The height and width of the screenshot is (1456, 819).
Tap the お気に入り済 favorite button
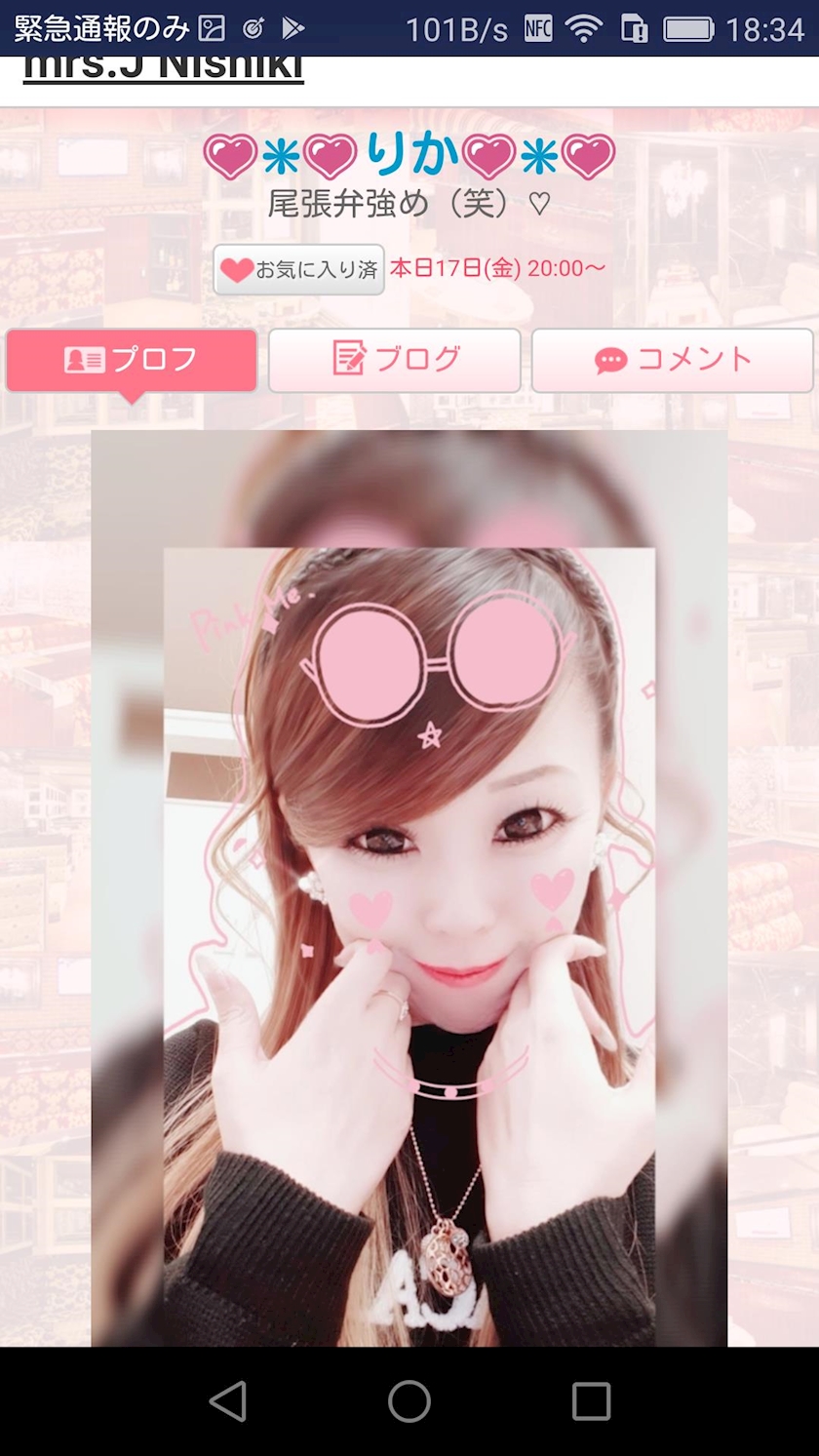tap(298, 269)
